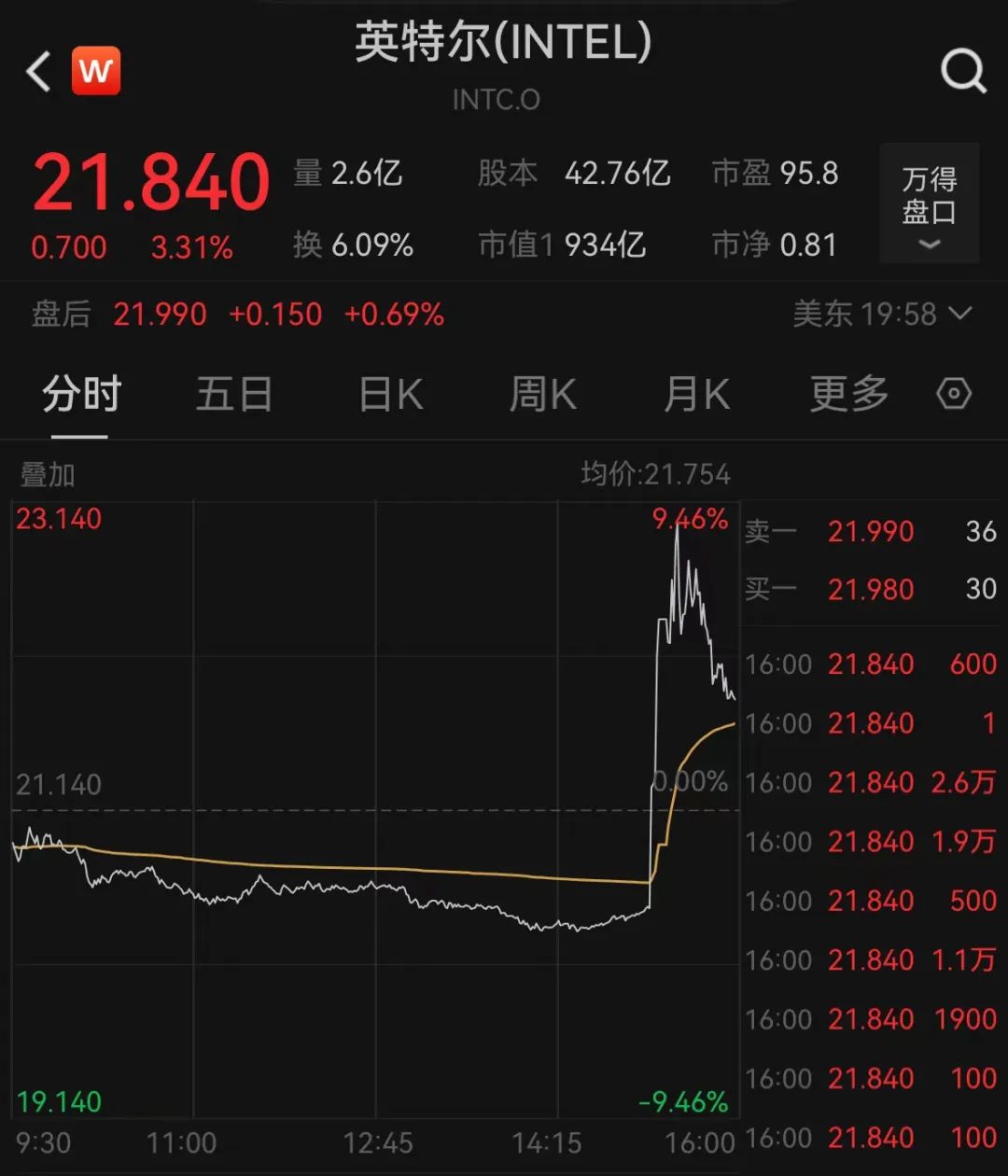Open chart settings hexagon icon

pos(954,394)
